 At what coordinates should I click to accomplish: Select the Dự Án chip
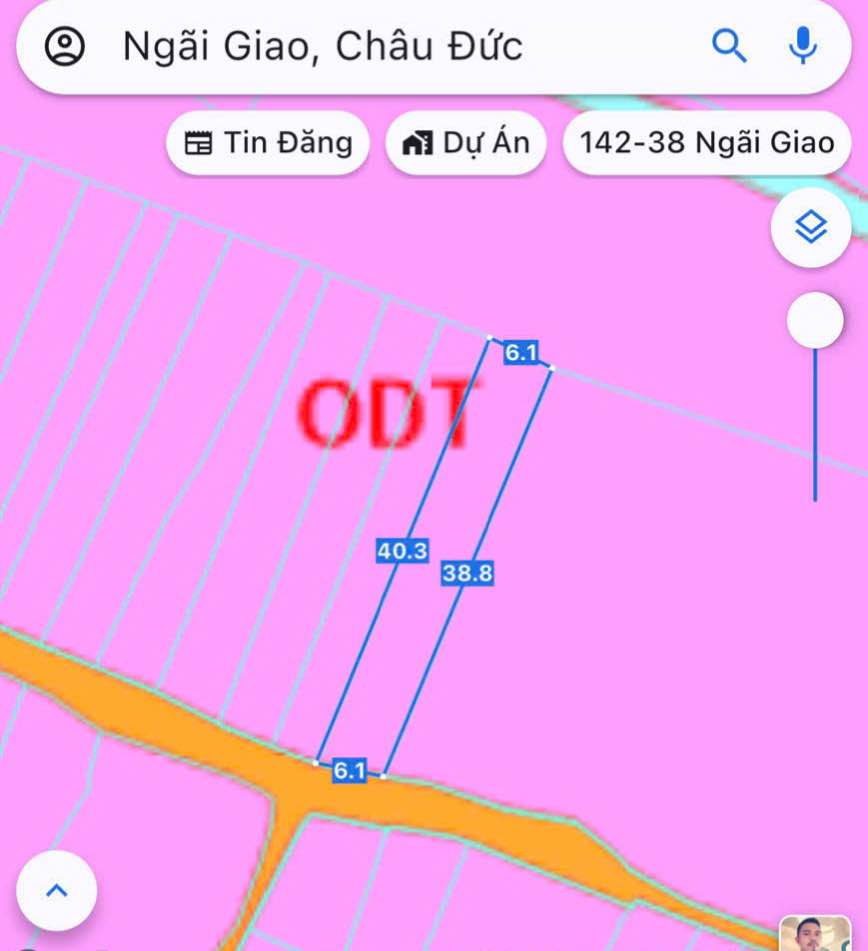pos(465,143)
